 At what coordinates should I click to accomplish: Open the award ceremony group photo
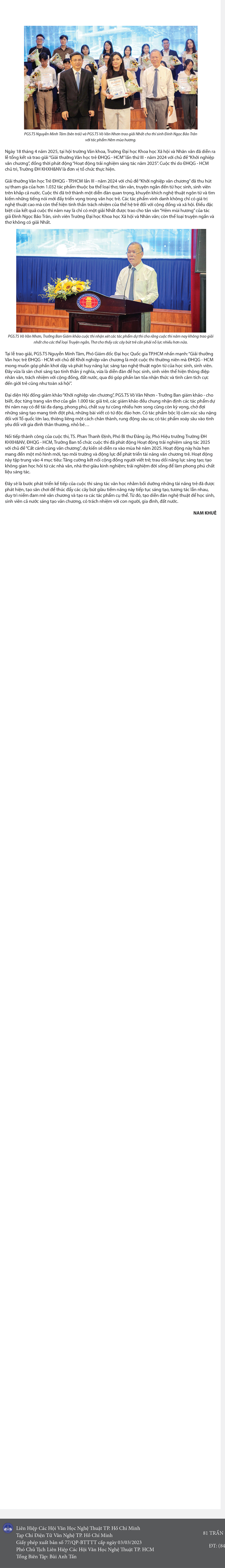[x=111, y=77]
